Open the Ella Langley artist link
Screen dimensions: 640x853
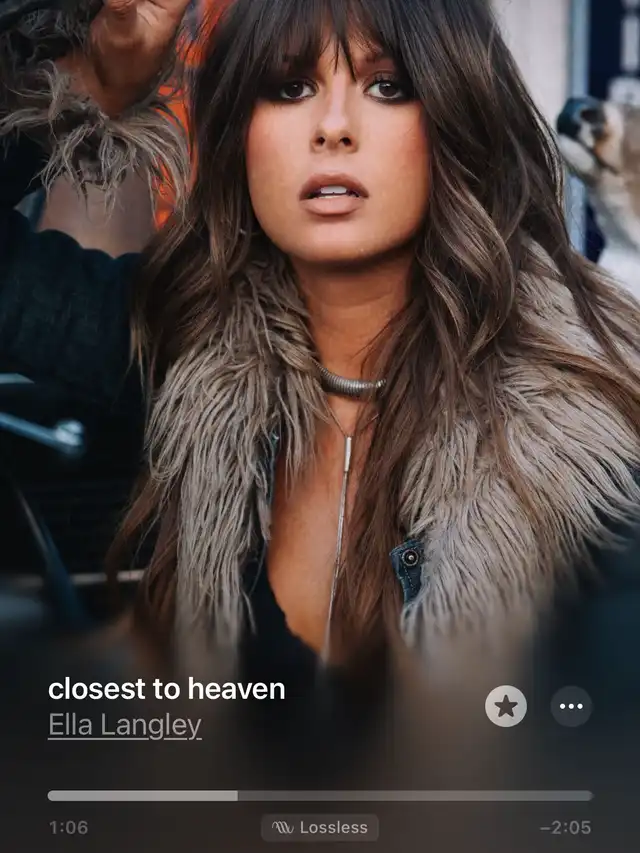[x=125, y=725]
